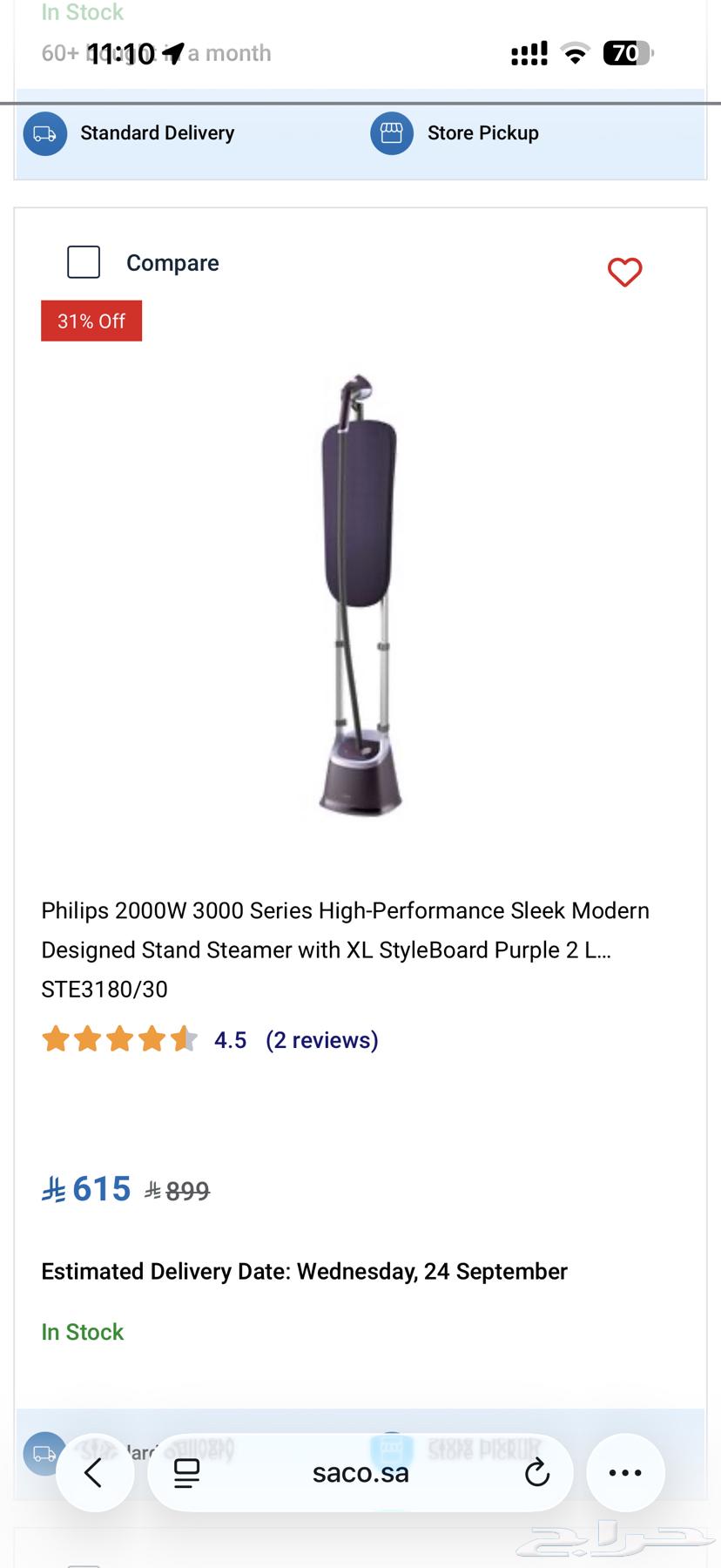View the 2 reviews of the steamer
The width and height of the screenshot is (721, 1568).
click(x=321, y=1040)
